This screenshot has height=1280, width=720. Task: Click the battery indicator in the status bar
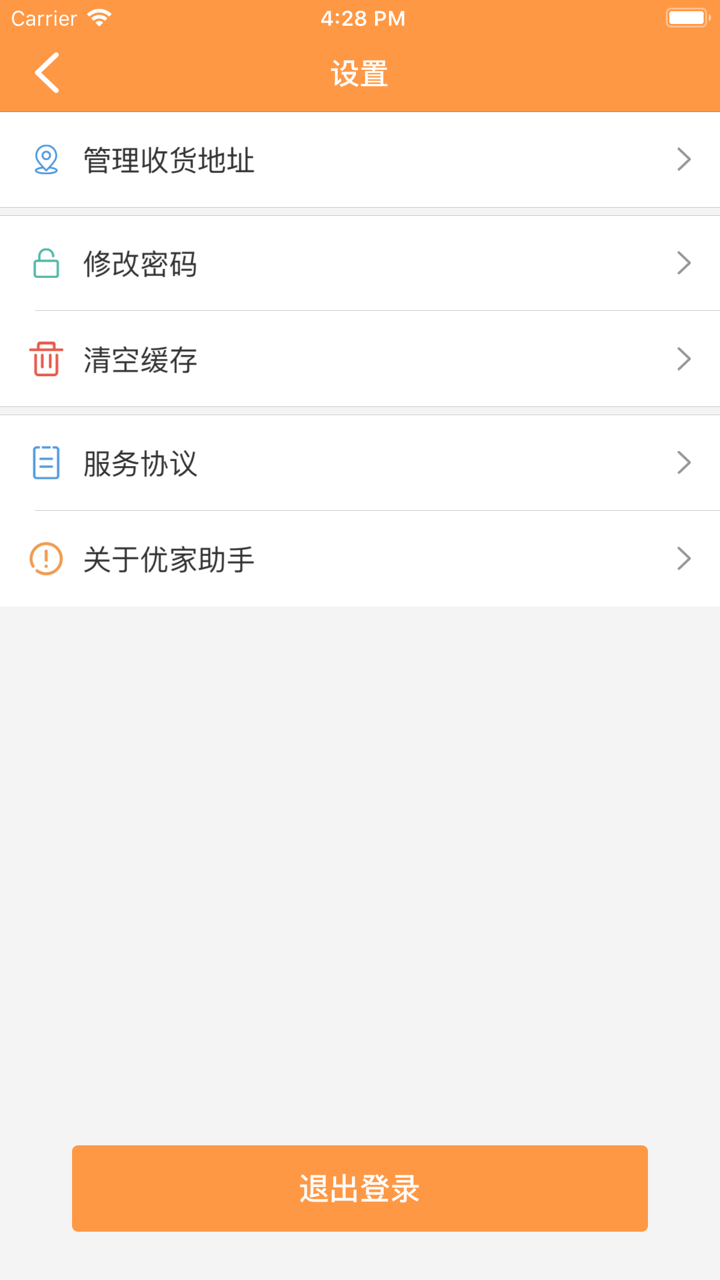tap(686, 16)
